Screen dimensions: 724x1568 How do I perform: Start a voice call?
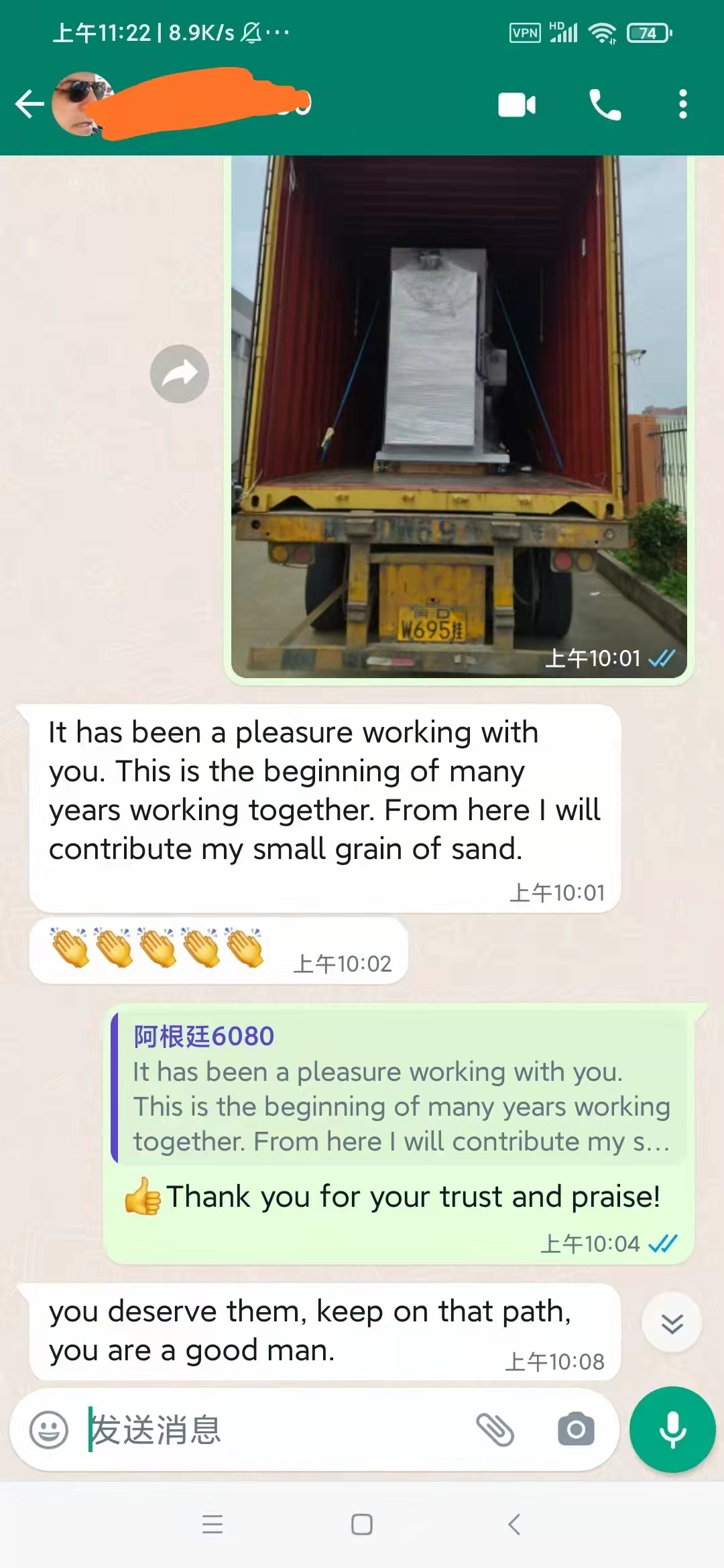coord(605,105)
